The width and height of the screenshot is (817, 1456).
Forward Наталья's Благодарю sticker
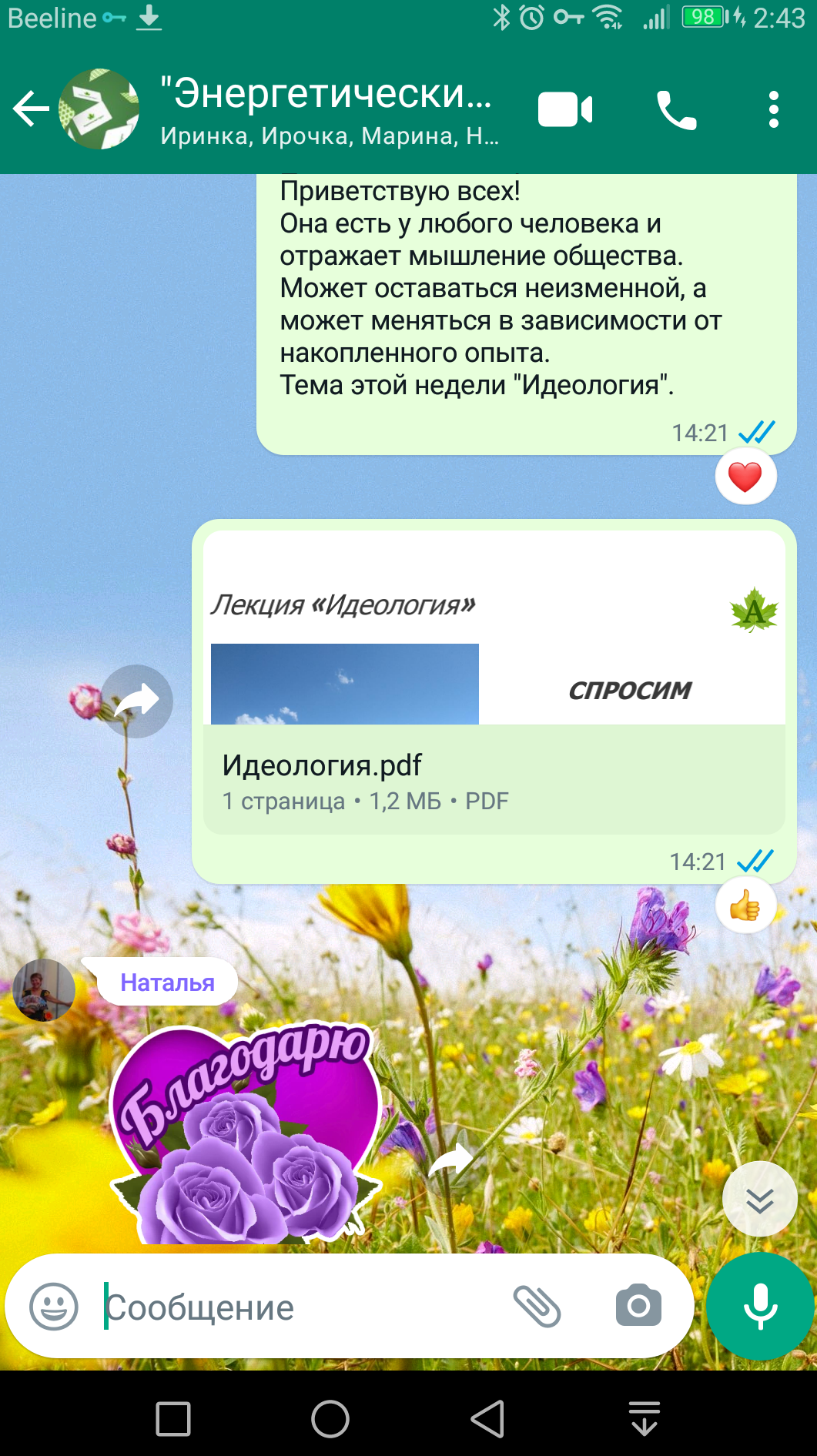[450, 1160]
